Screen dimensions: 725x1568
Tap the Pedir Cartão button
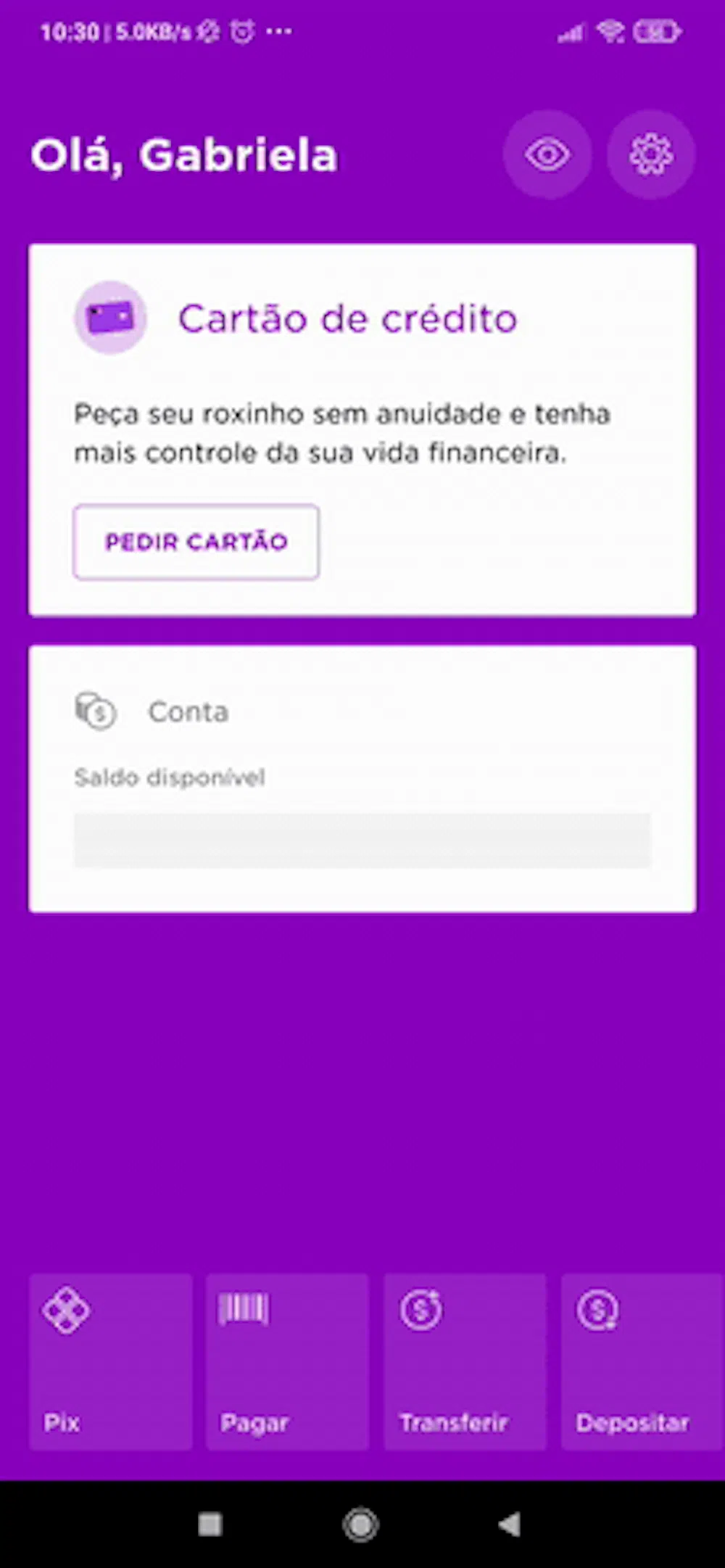pos(196,542)
